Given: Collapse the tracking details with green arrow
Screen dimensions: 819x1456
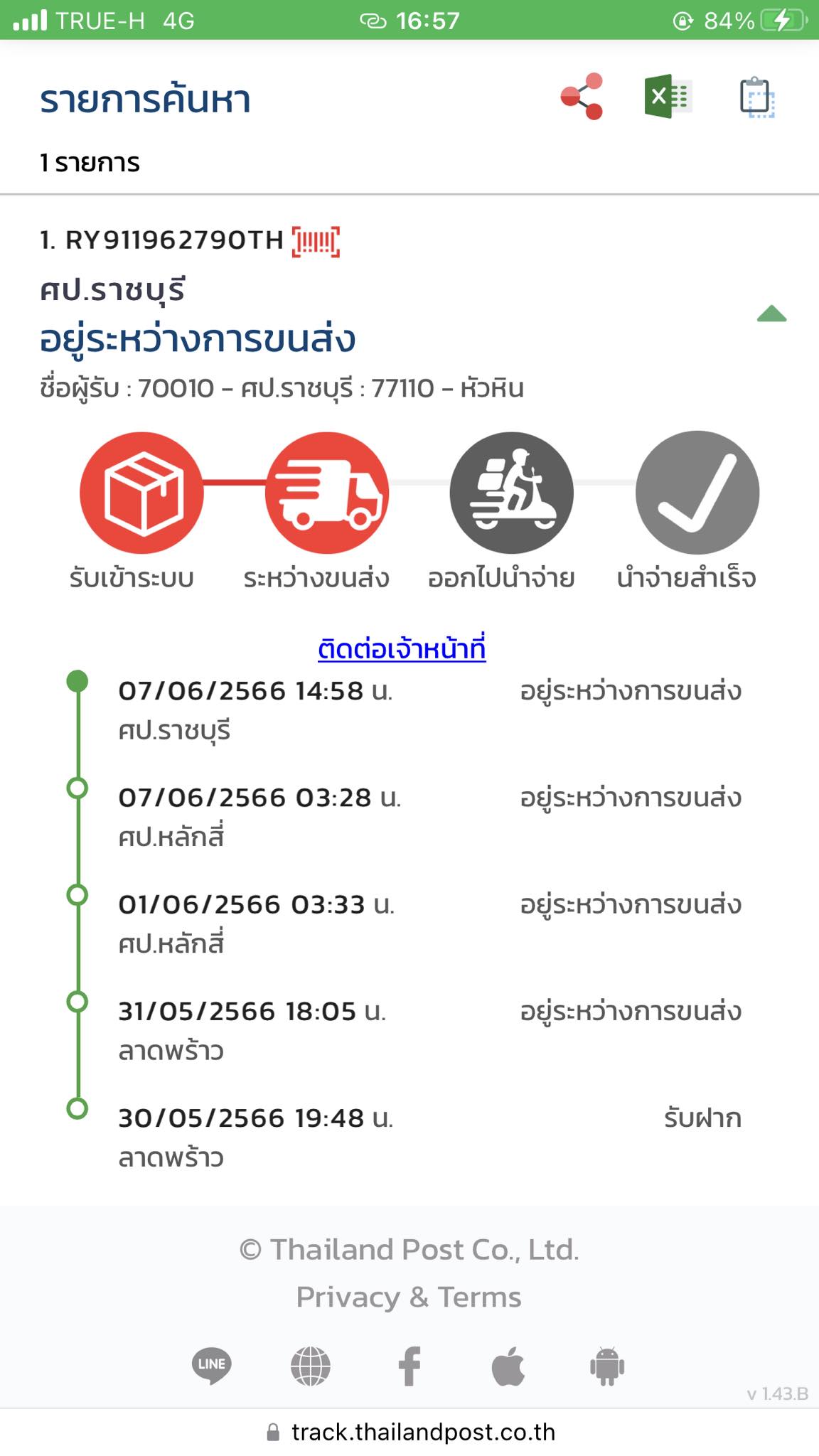Looking at the screenshot, I should tap(771, 314).
